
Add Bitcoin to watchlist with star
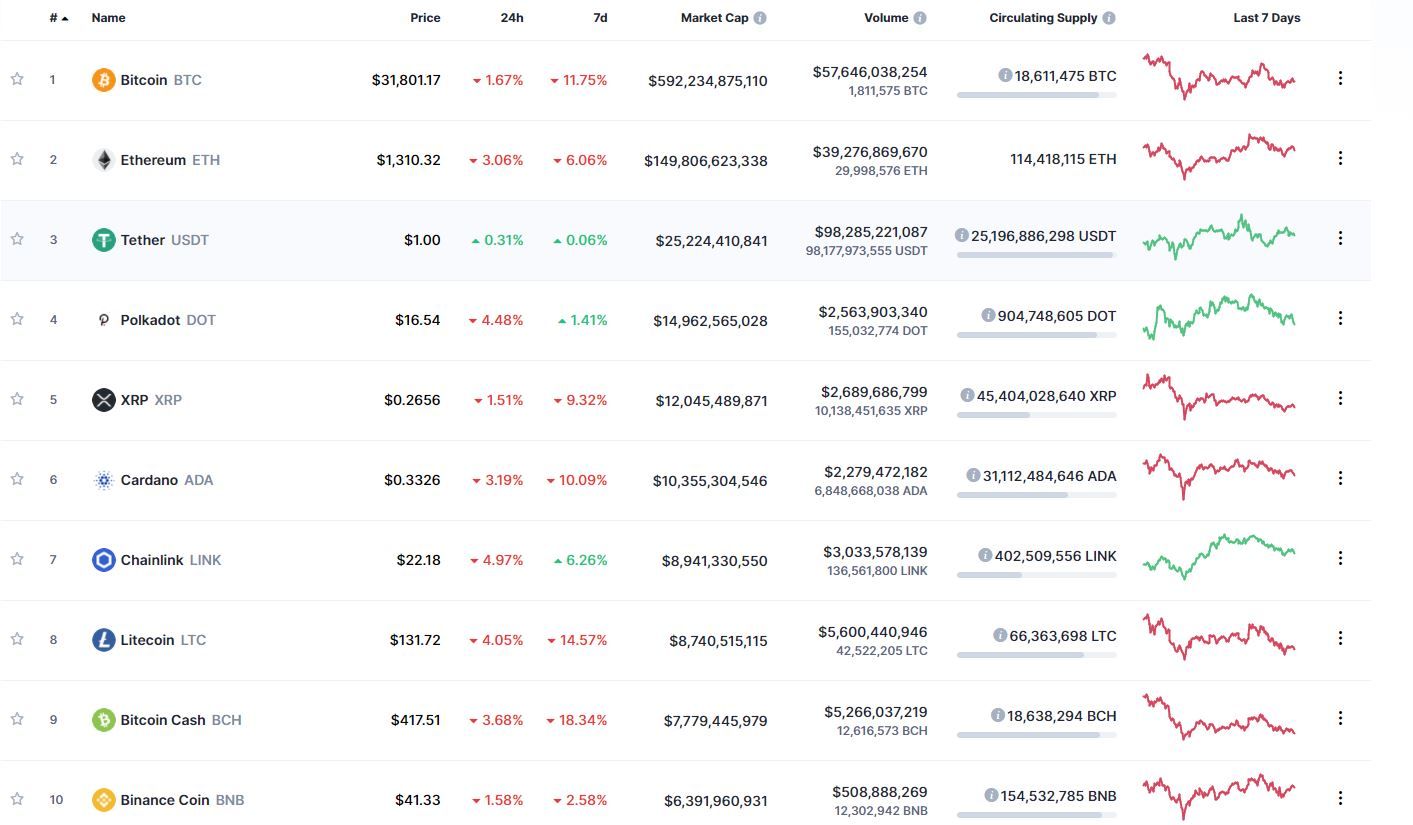tap(17, 79)
